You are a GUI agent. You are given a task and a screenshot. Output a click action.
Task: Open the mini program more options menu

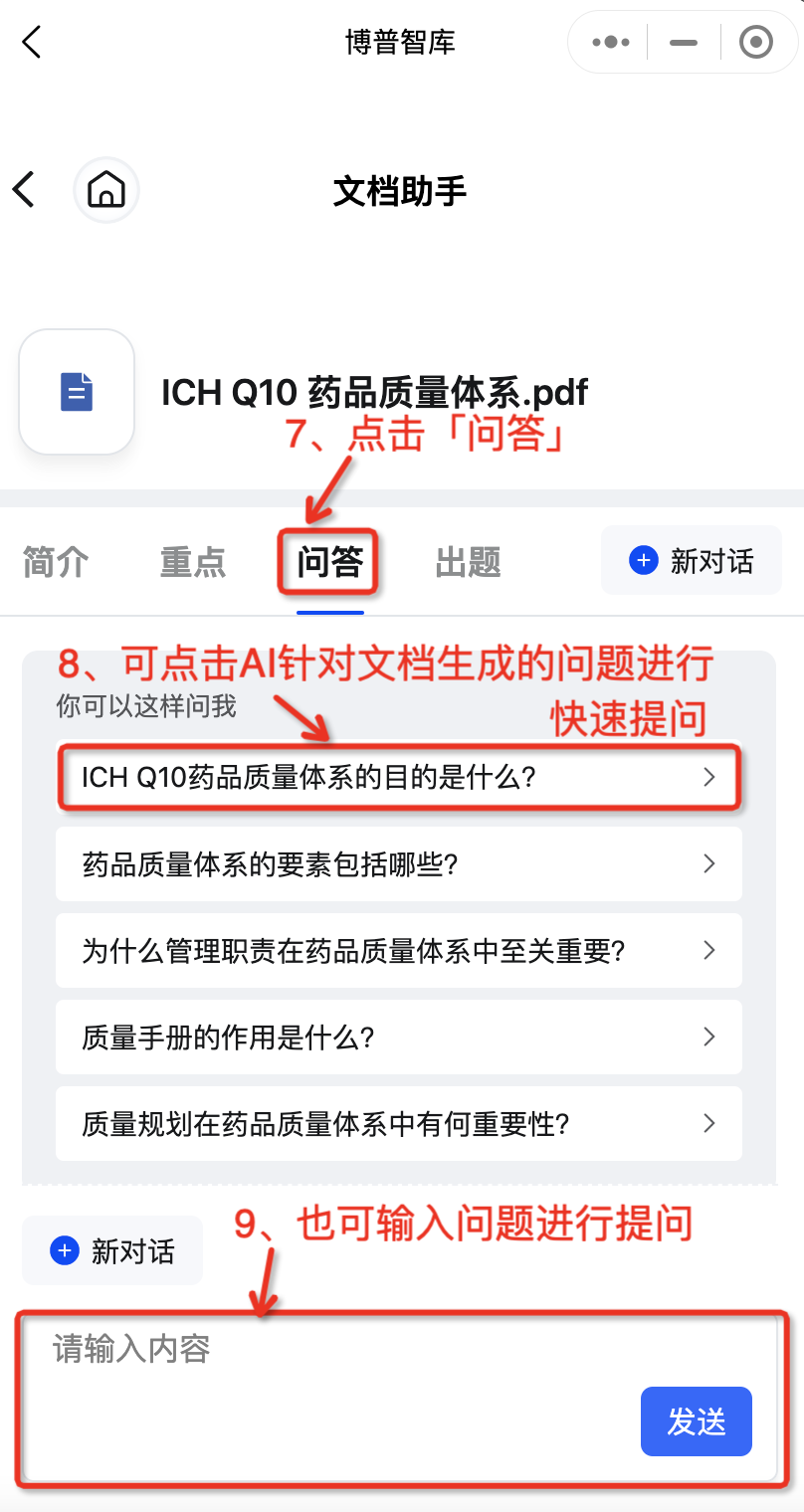point(610,43)
